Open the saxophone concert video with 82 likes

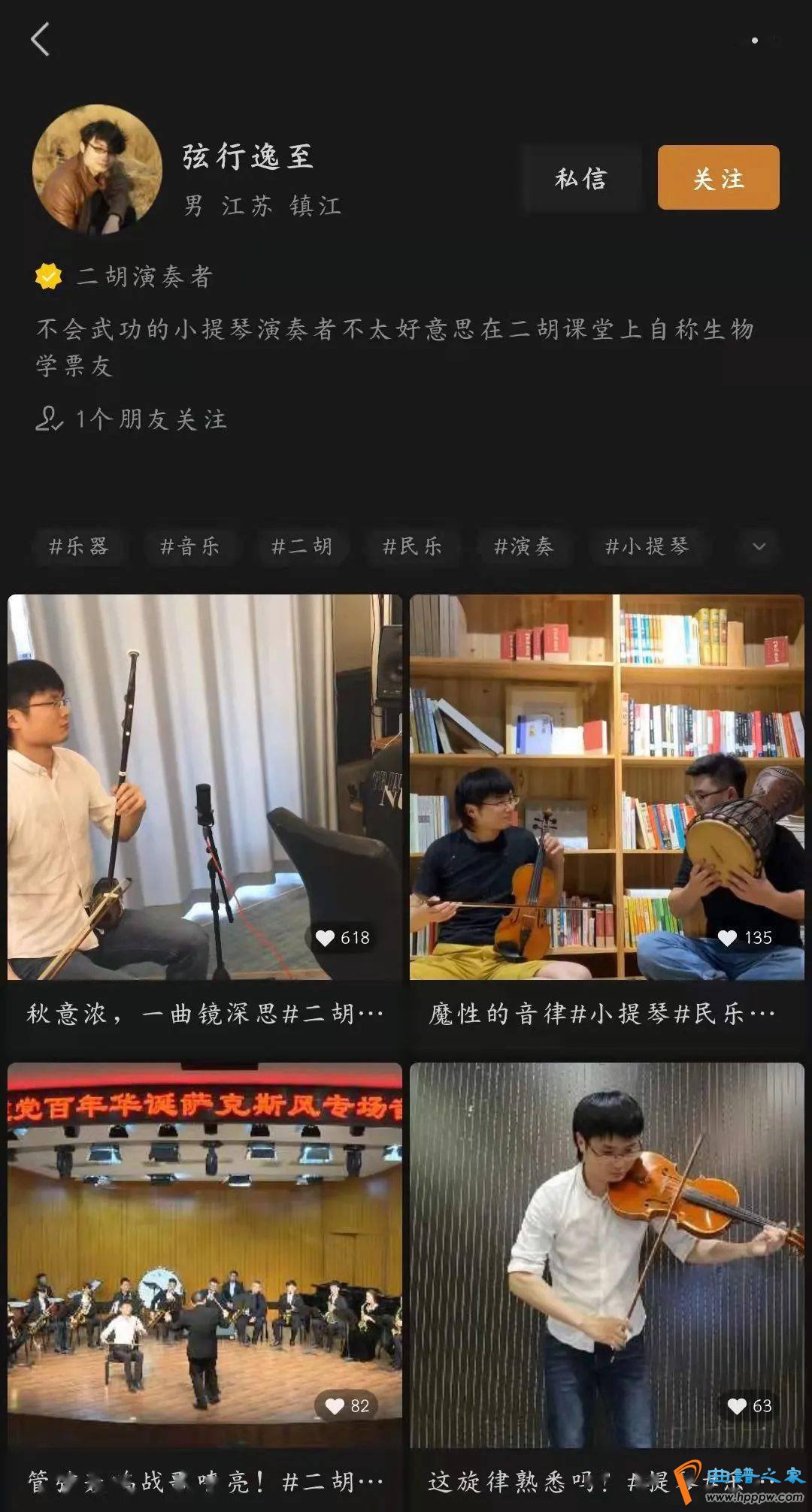click(x=205, y=1255)
